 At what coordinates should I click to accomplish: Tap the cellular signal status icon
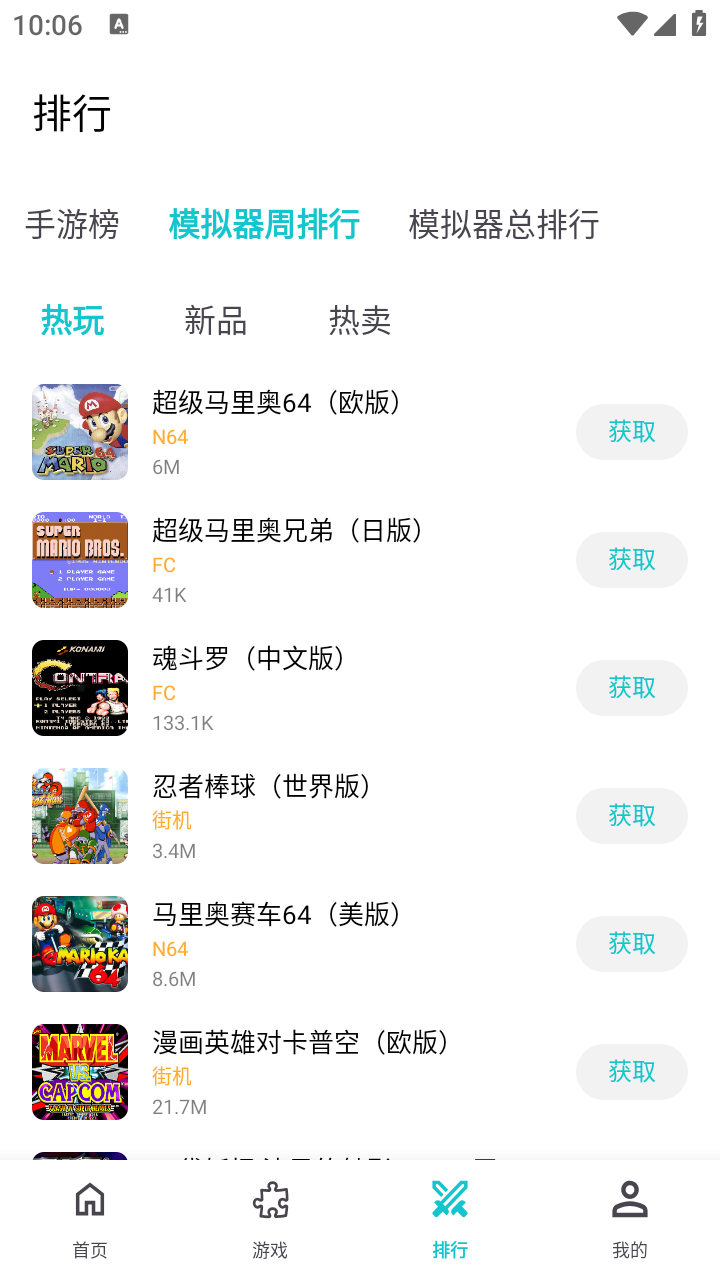pyautogui.click(x=666, y=24)
